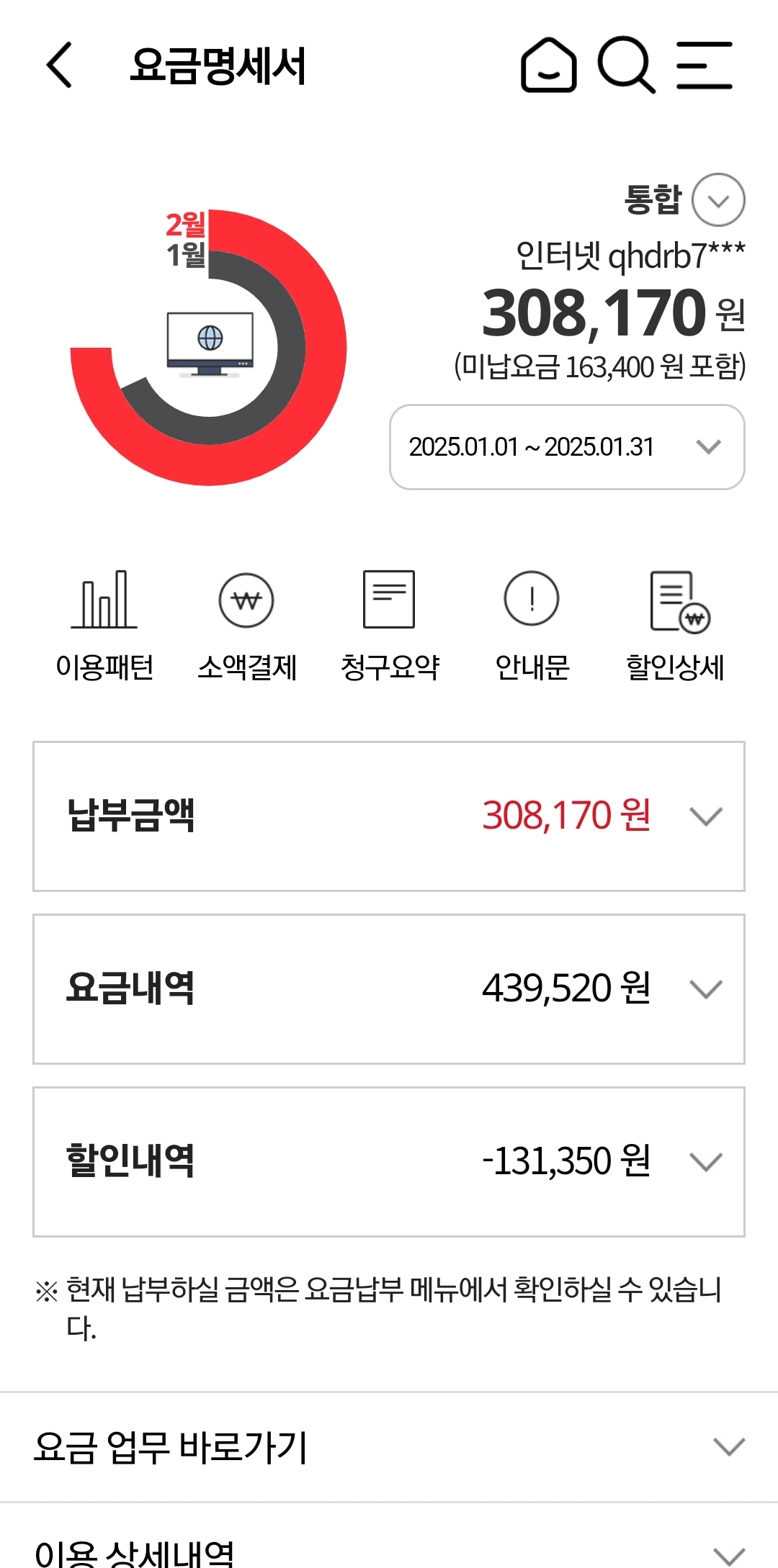Open the hamburger menu
778x1568 pixels.
(x=705, y=65)
